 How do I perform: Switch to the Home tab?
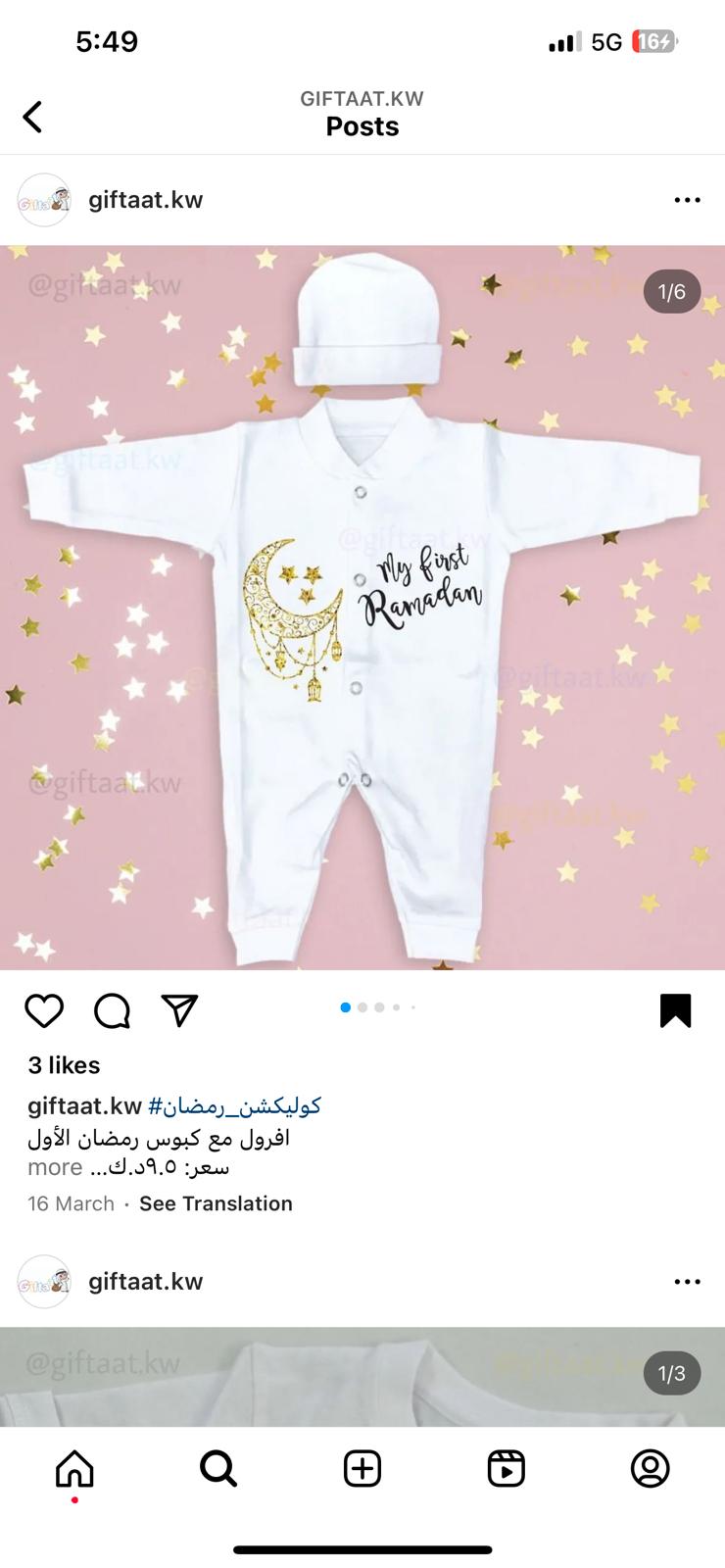click(x=74, y=1469)
